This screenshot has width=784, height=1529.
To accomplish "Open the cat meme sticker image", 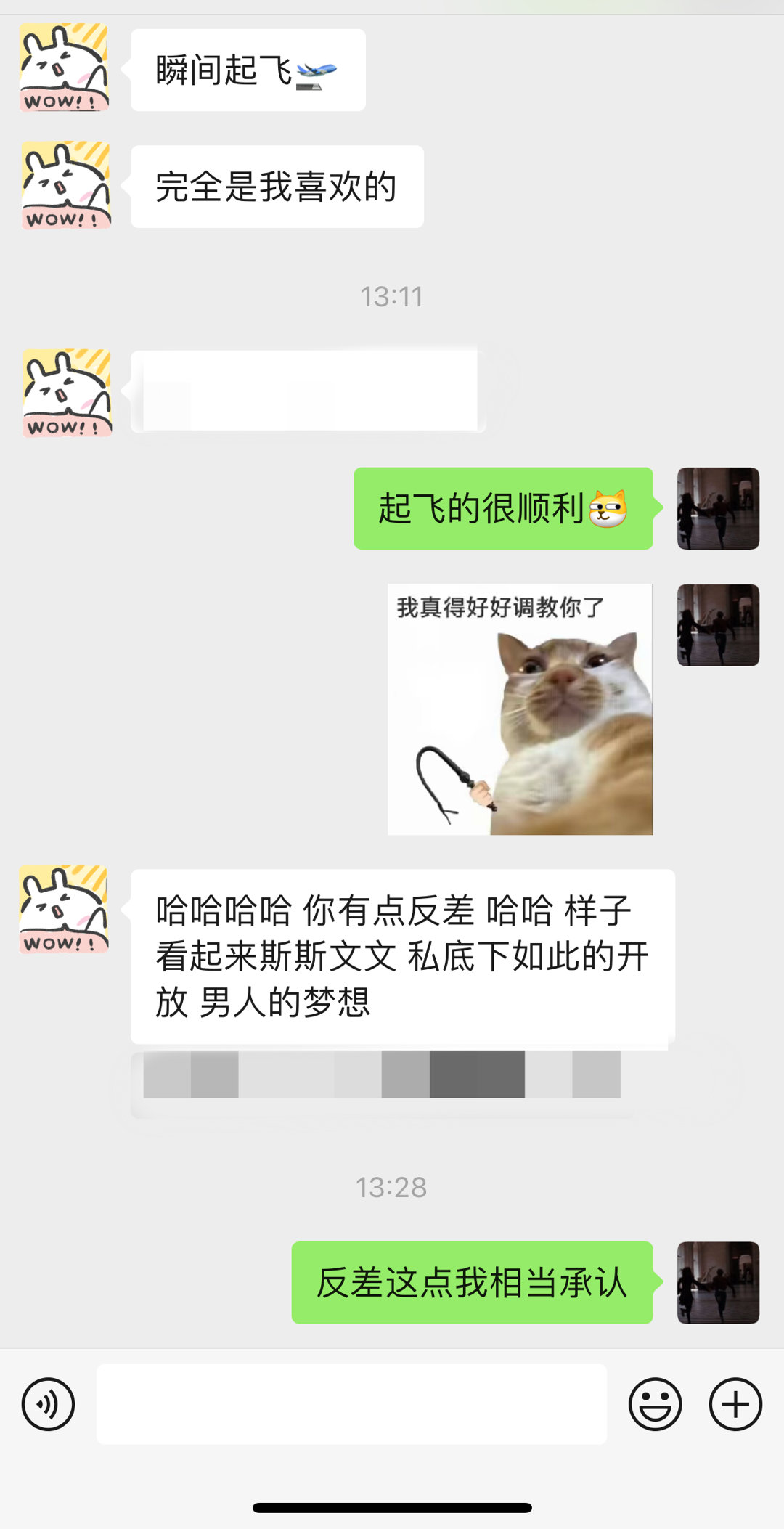I will tap(520, 709).
